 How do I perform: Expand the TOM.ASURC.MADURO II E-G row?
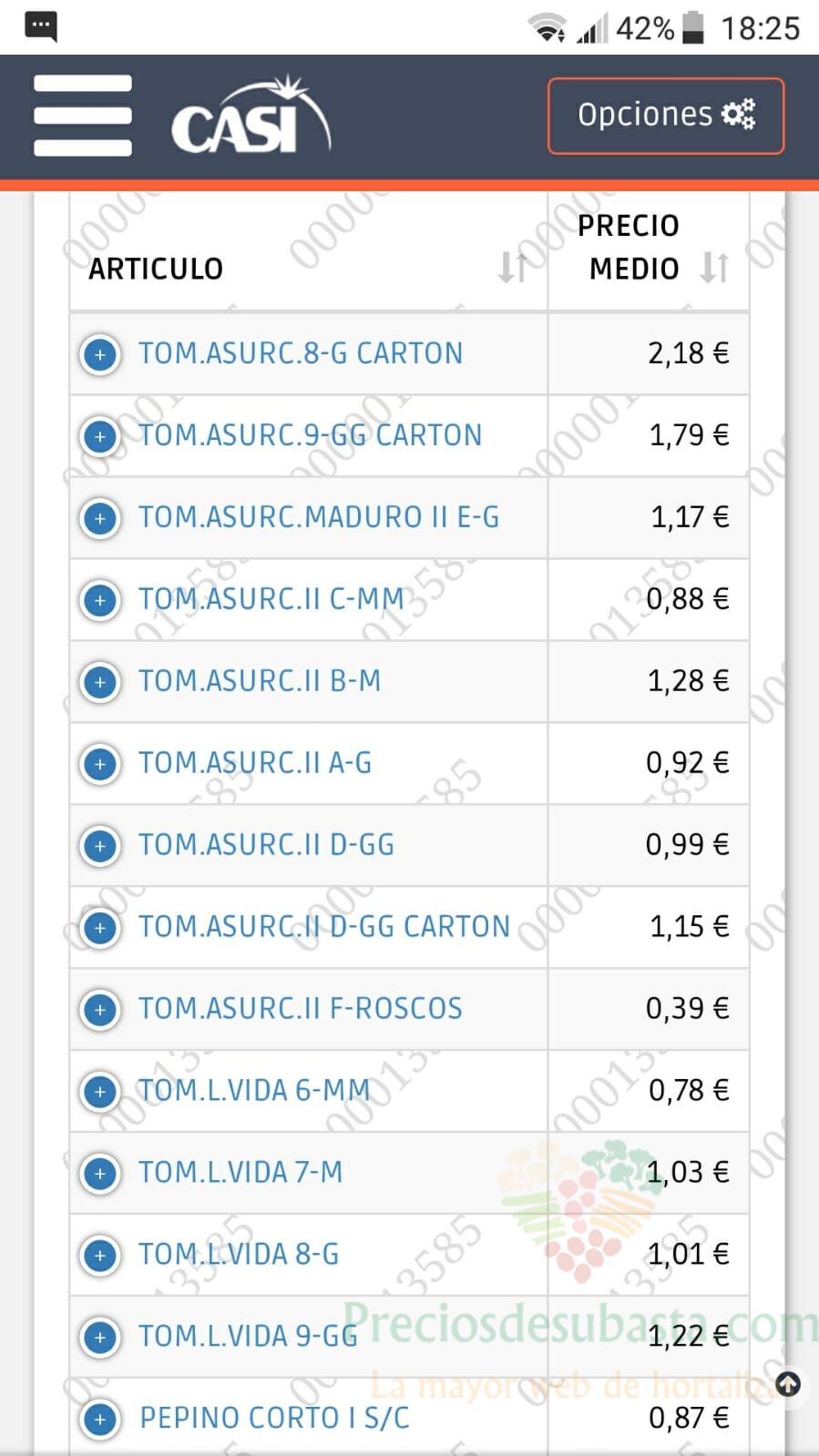pyautogui.click(x=100, y=518)
